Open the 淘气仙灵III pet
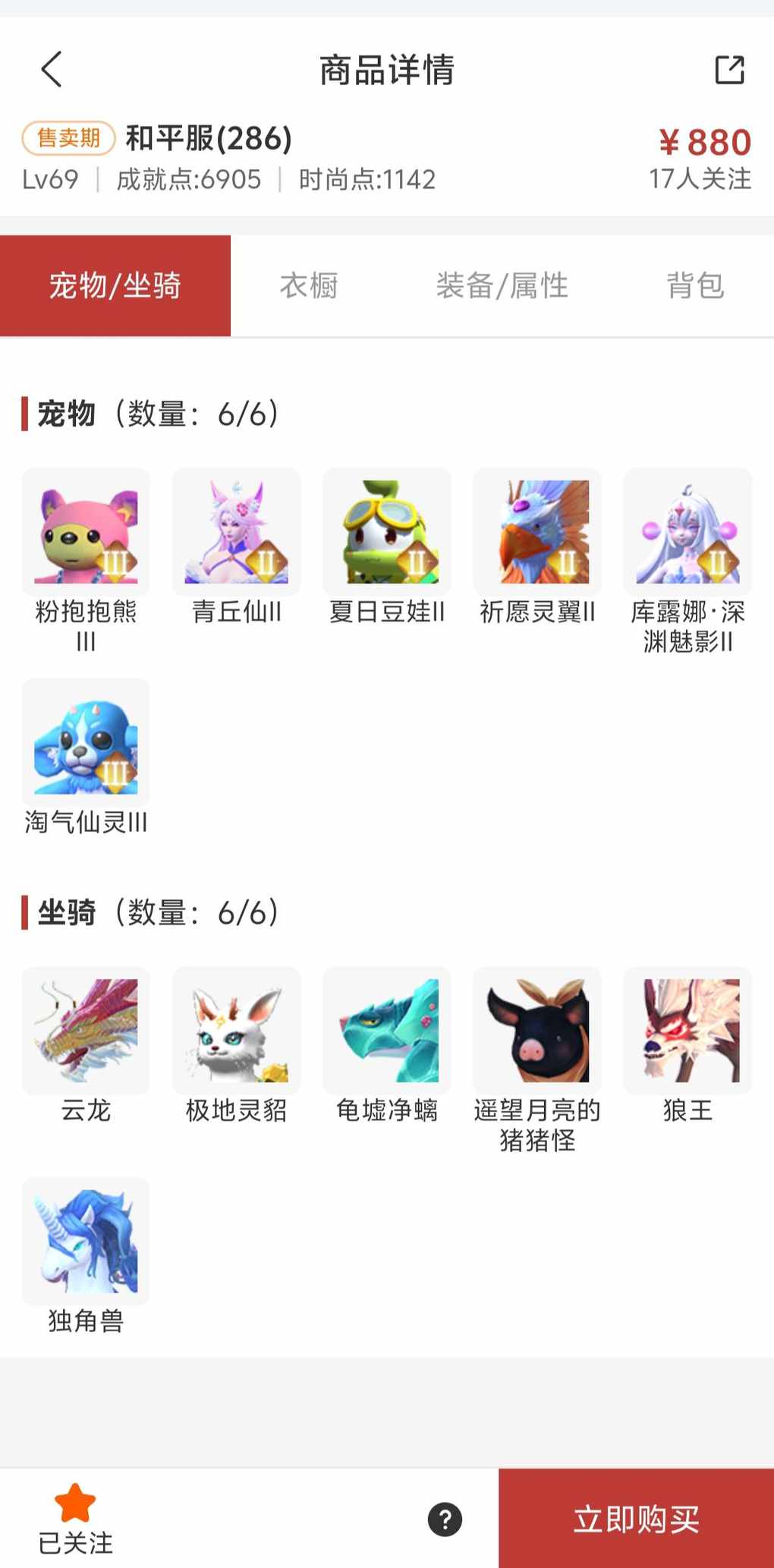The image size is (774, 1568). [86, 742]
